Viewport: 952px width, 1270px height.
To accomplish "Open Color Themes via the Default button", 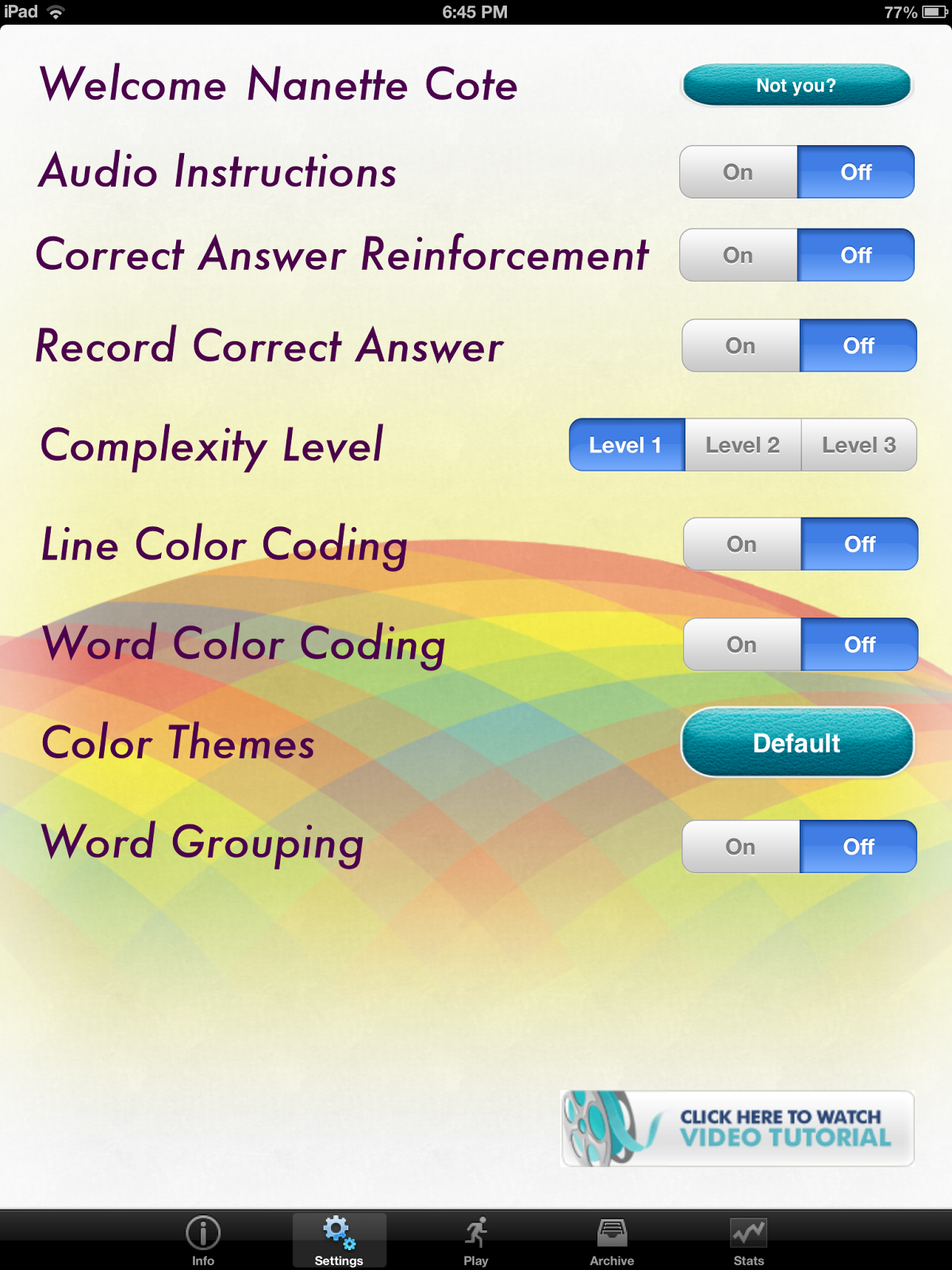I will 797,743.
